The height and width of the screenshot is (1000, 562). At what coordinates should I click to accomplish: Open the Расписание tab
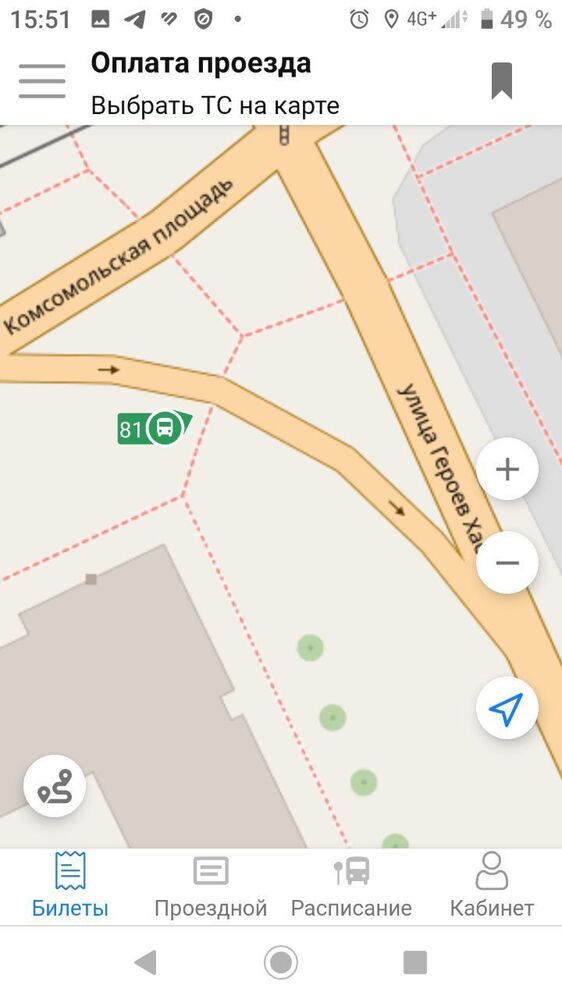tap(351, 885)
